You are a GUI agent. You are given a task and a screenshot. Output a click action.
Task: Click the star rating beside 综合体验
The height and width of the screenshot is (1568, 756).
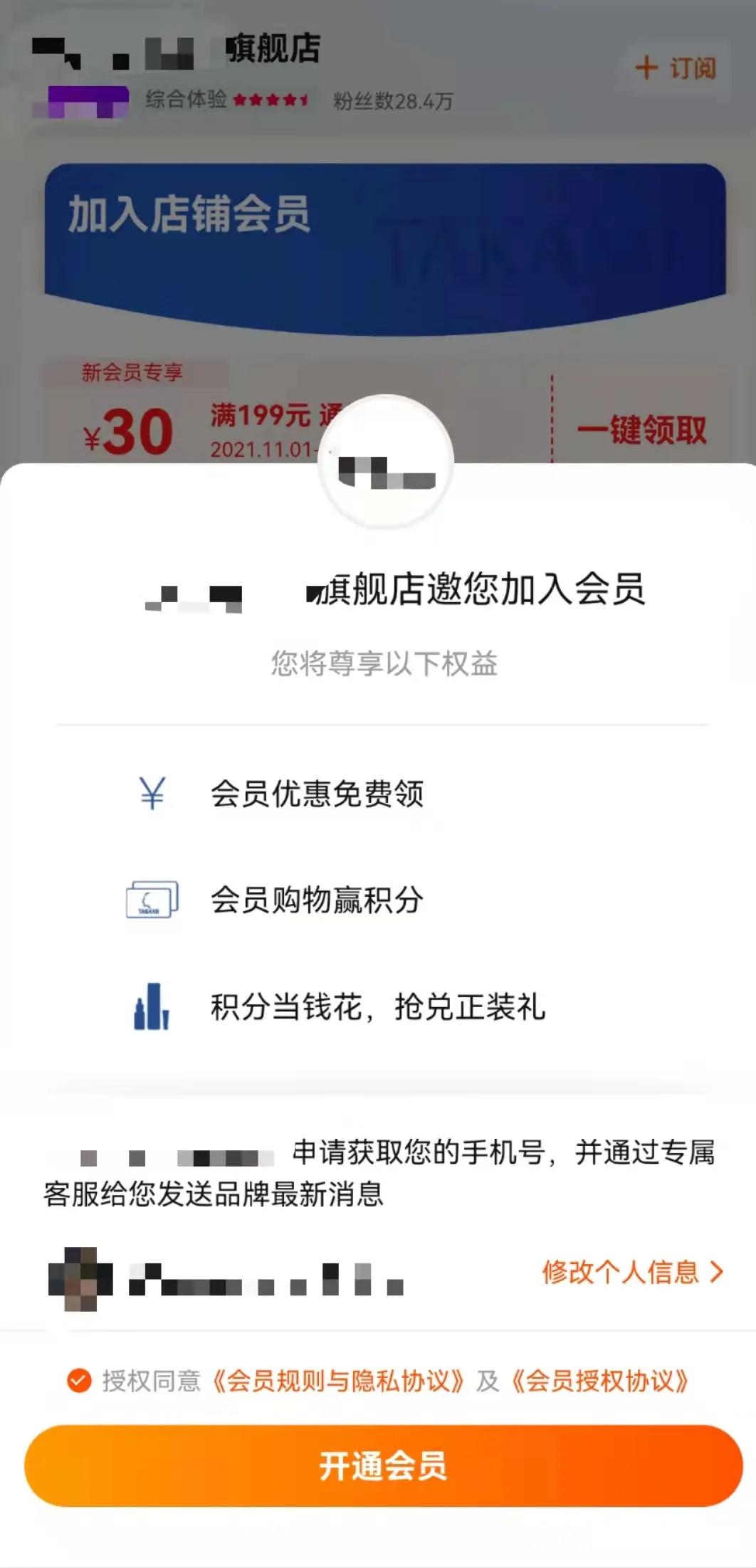[x=271, y=101]
